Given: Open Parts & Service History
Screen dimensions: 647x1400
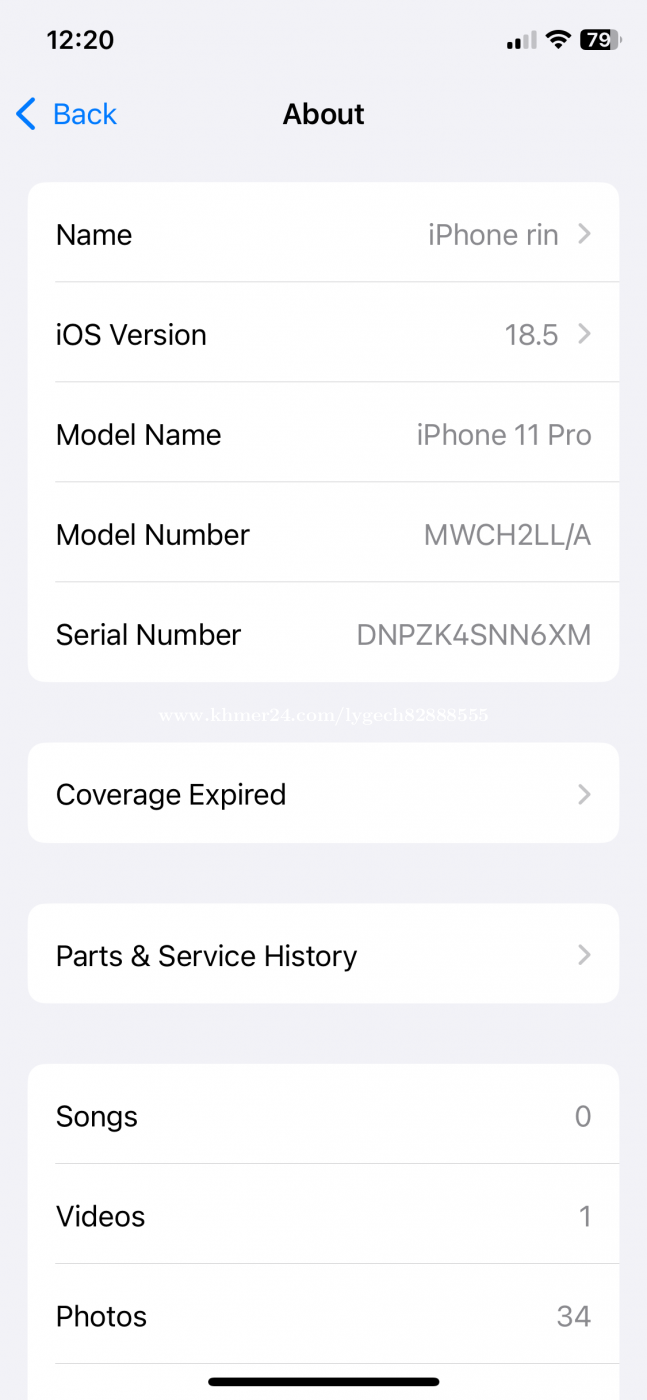Looking at the screenshot, I should coord(323,956).
